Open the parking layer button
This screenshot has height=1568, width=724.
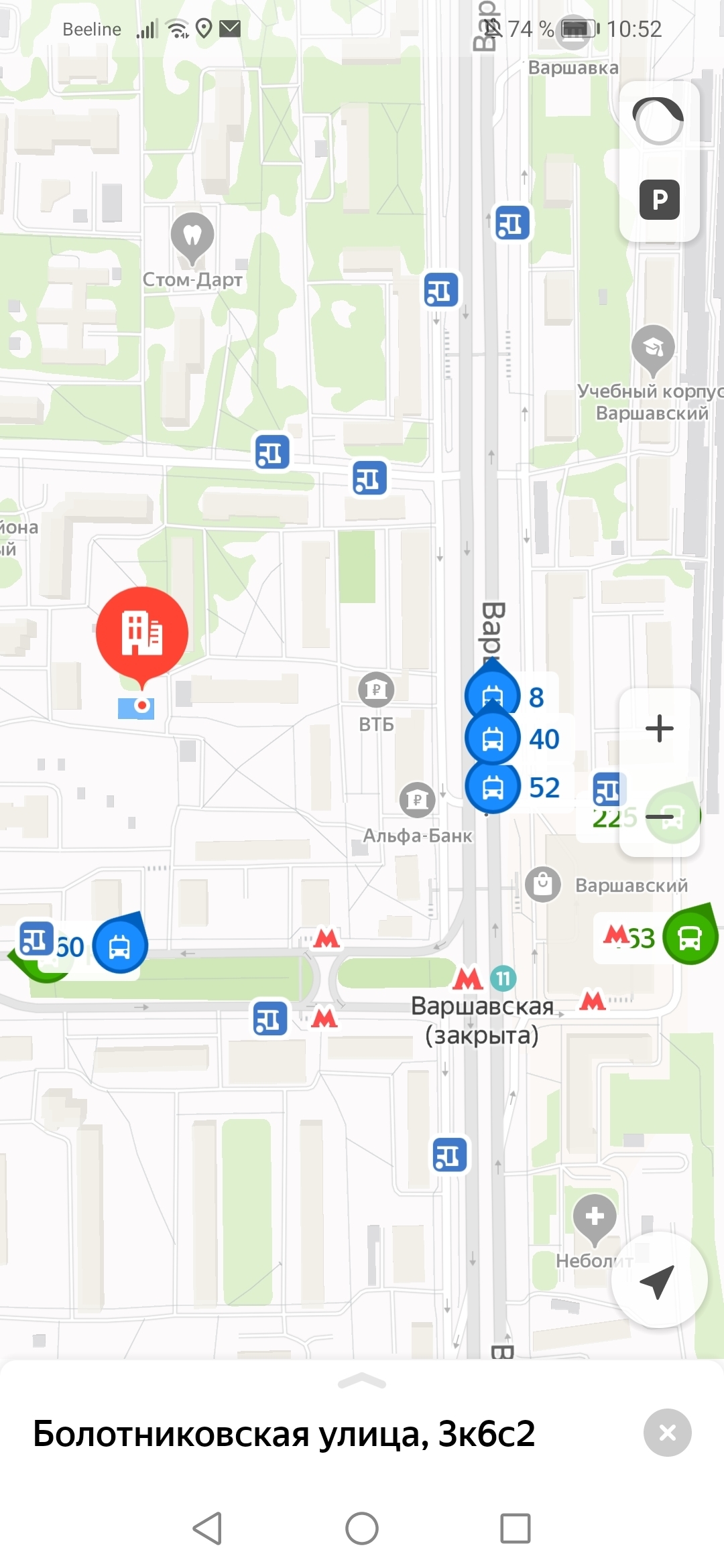click(x=659, y=200)
